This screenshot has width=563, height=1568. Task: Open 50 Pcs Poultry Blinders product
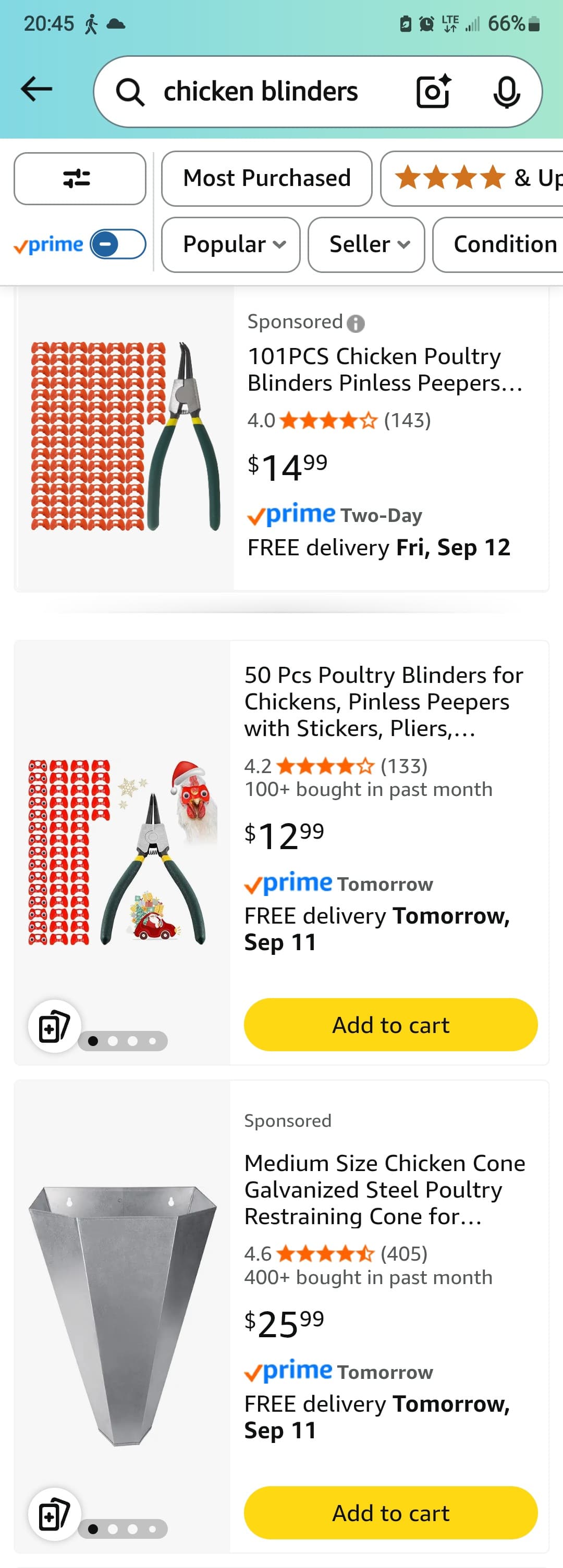pos(384,701)
